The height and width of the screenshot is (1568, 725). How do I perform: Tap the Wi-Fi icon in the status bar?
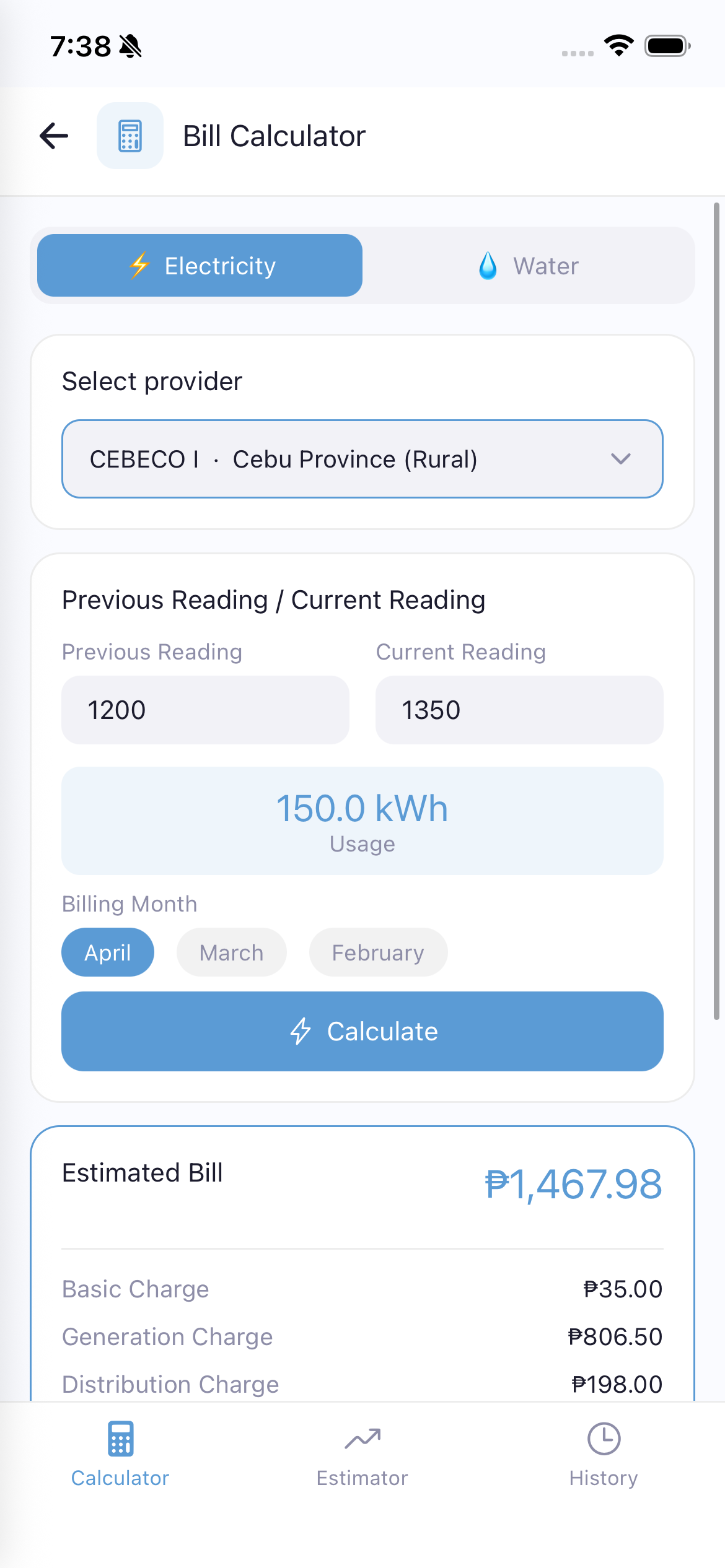pyautogui.click(x=618, y=44)
